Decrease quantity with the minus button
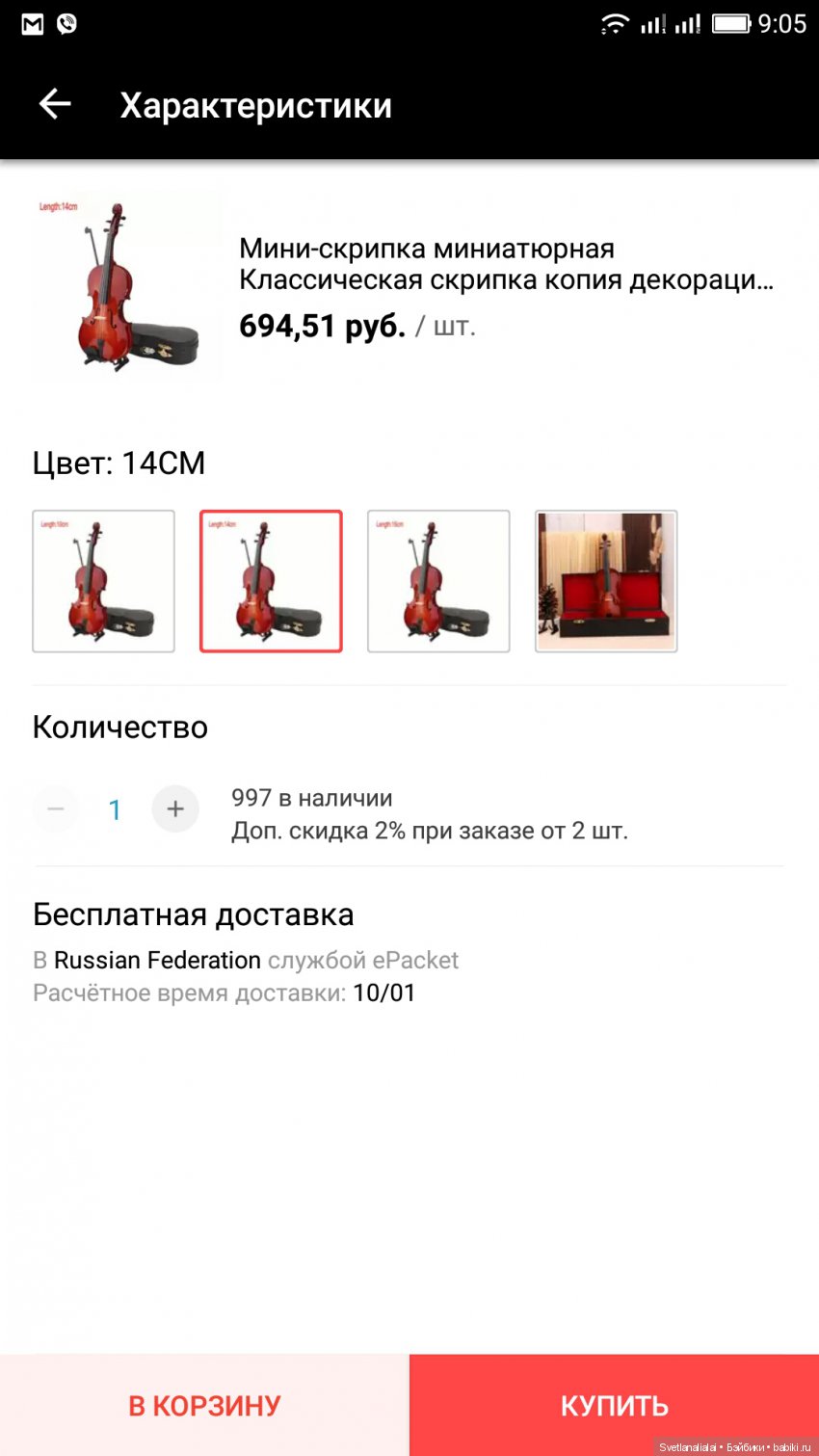 [56, 808]
